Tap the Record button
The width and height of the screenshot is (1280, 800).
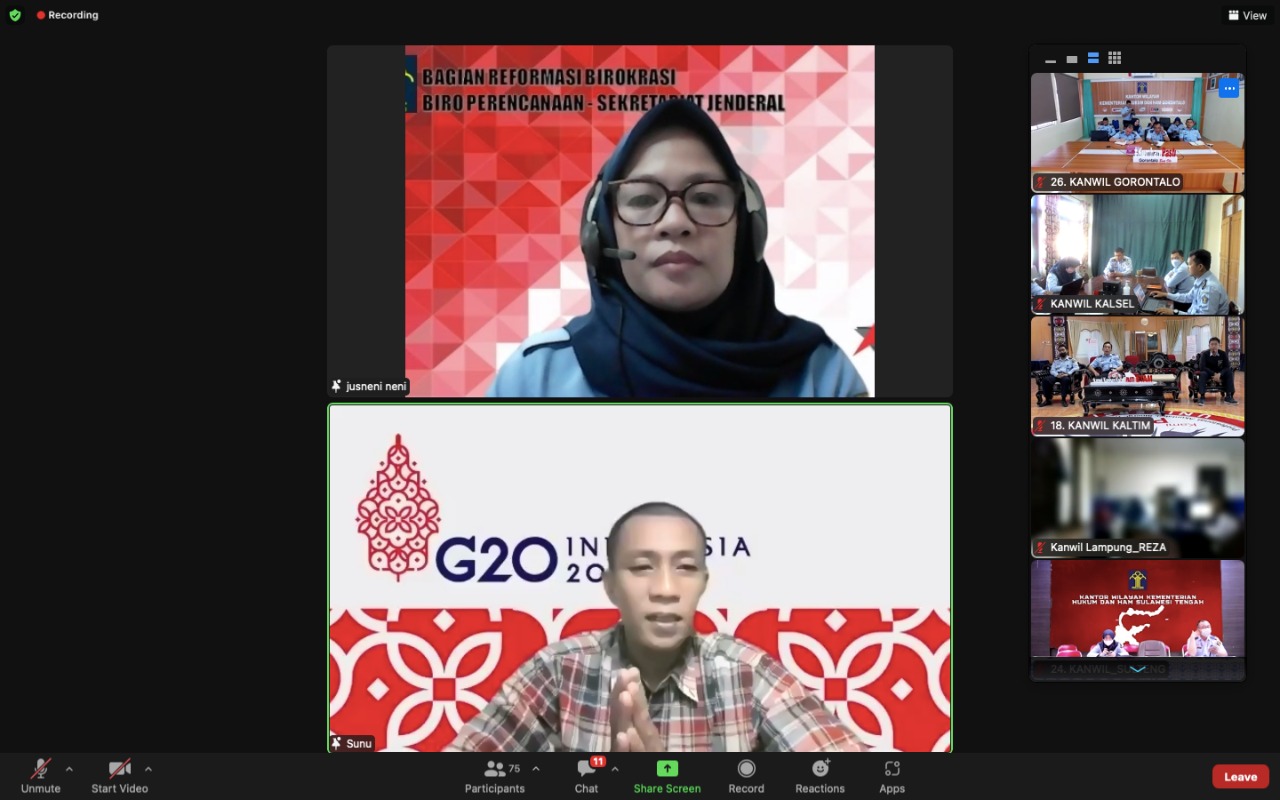click(746, 775)
